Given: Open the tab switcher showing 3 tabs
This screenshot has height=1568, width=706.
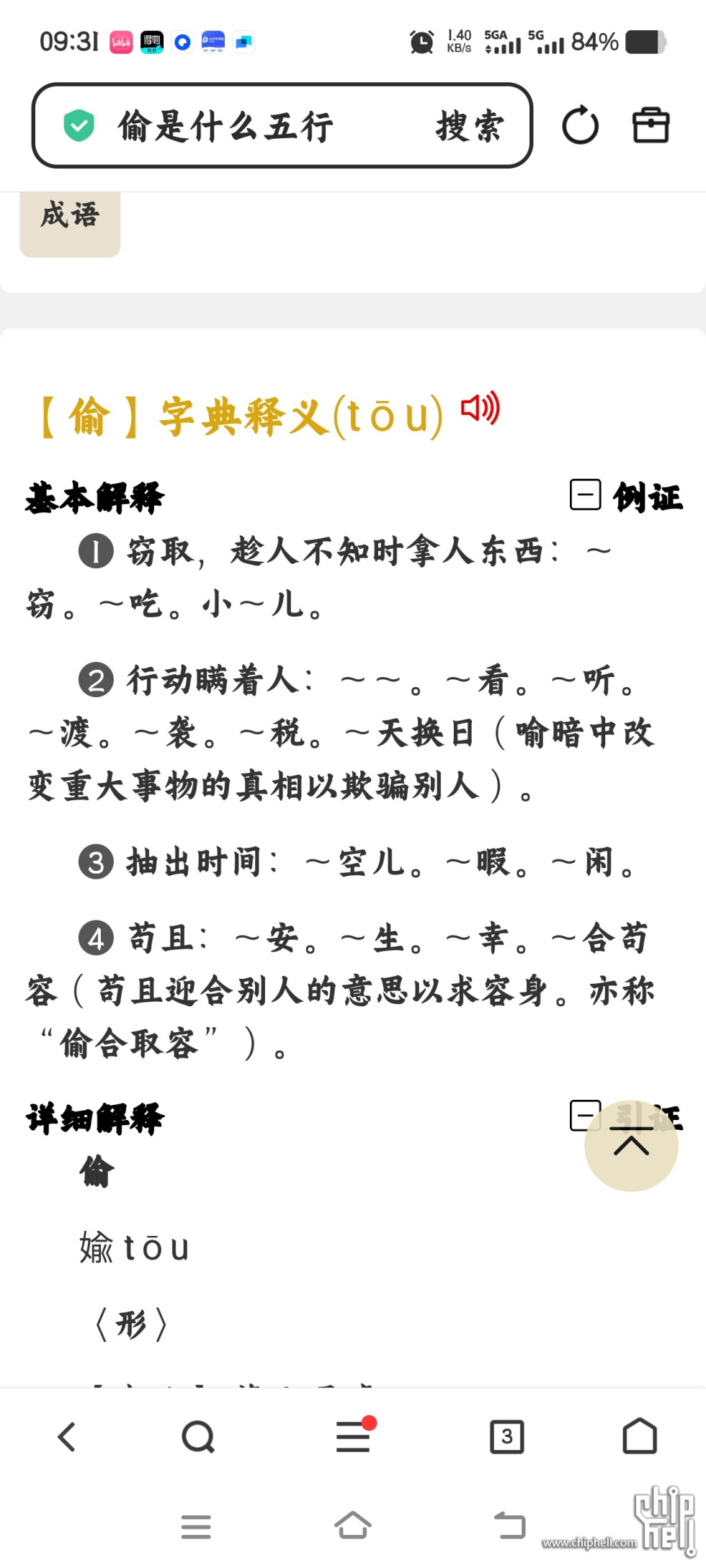Looking at the screenshot, I should tap(507, 1437).
